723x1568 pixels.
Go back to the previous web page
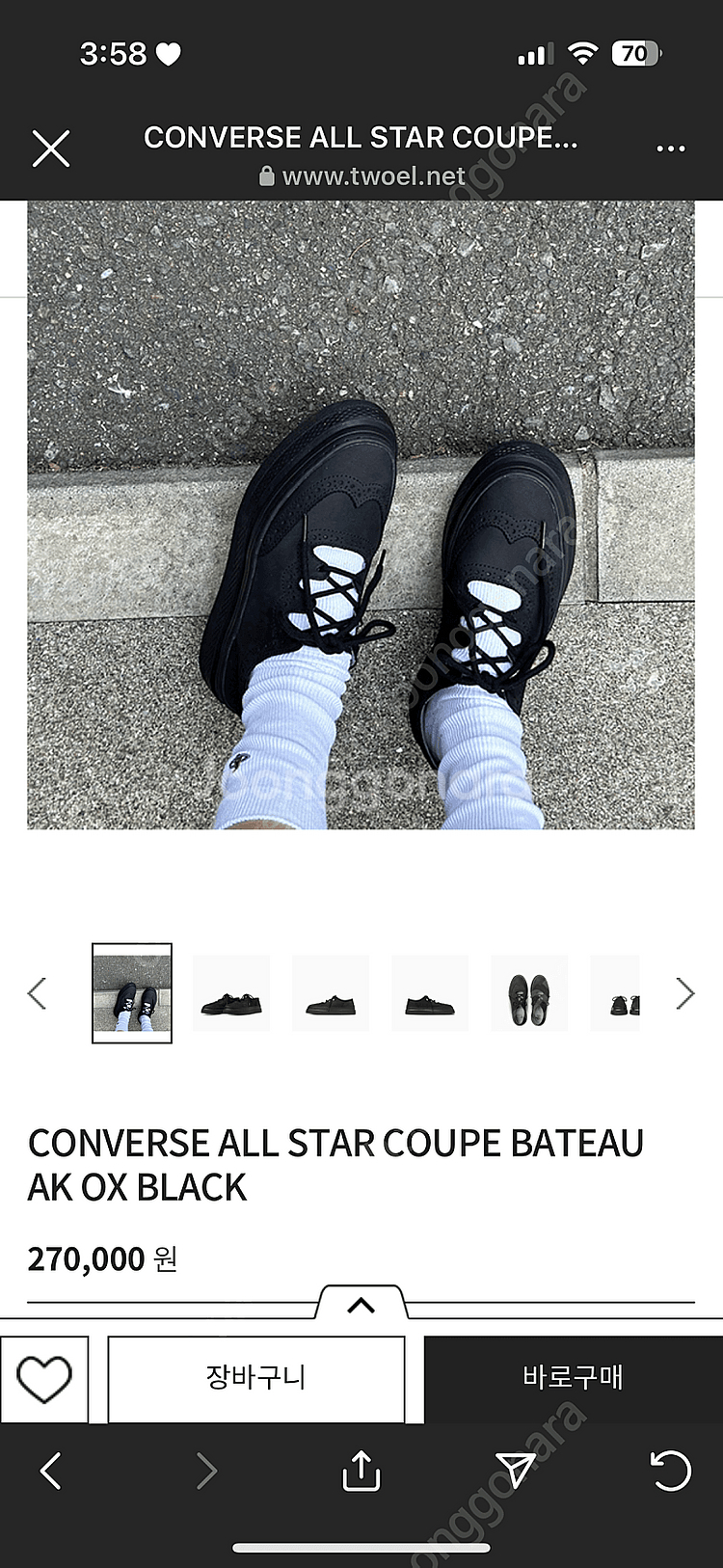pos(51,1471)
